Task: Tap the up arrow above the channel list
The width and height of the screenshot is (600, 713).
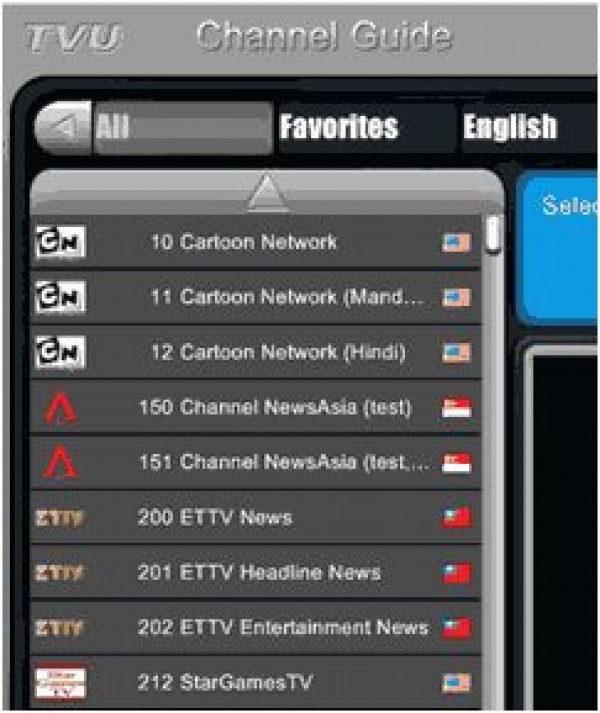Action: click(x=266, y=192)
